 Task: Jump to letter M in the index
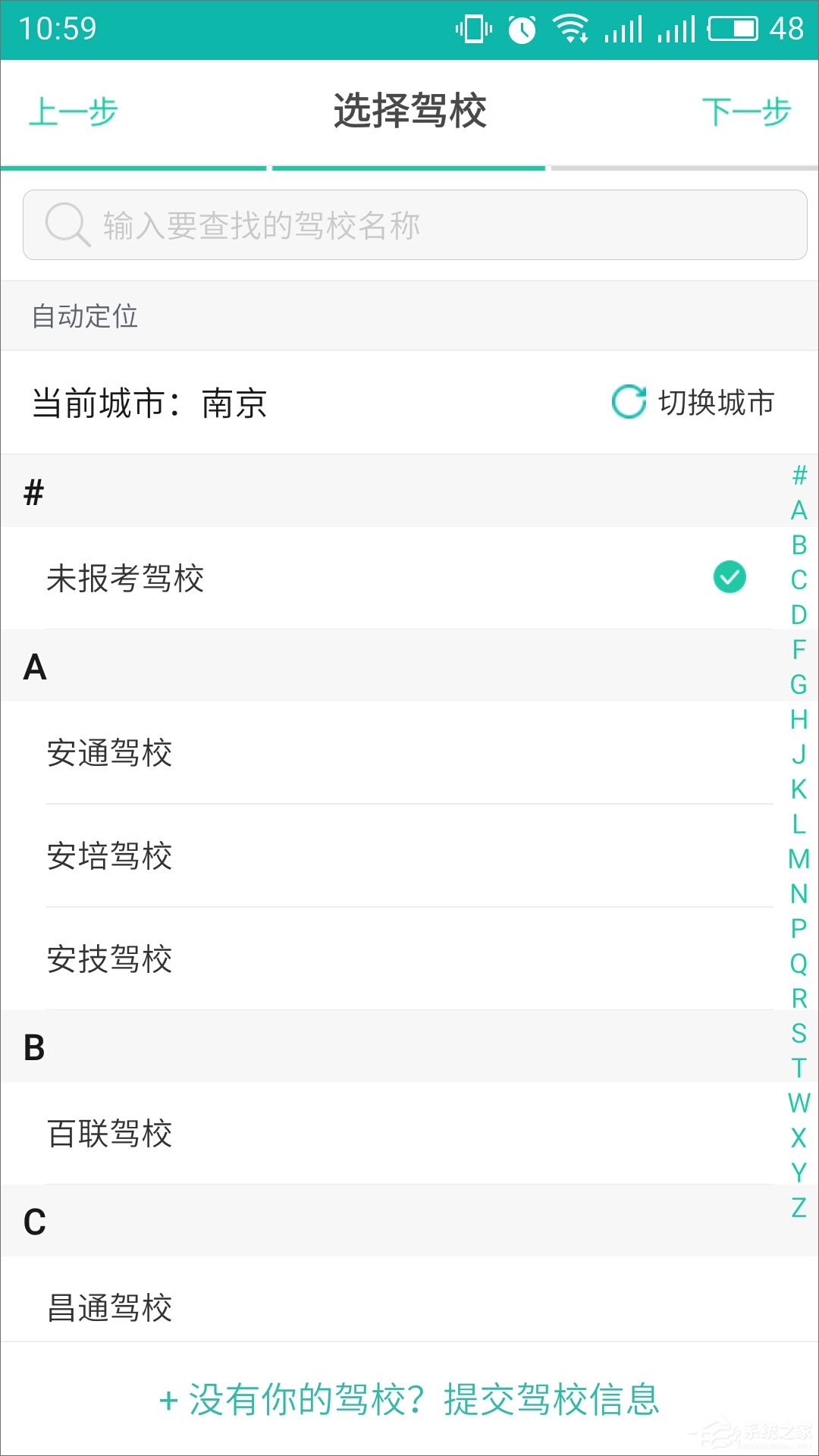pyautogui.click(x=799, y=859)
